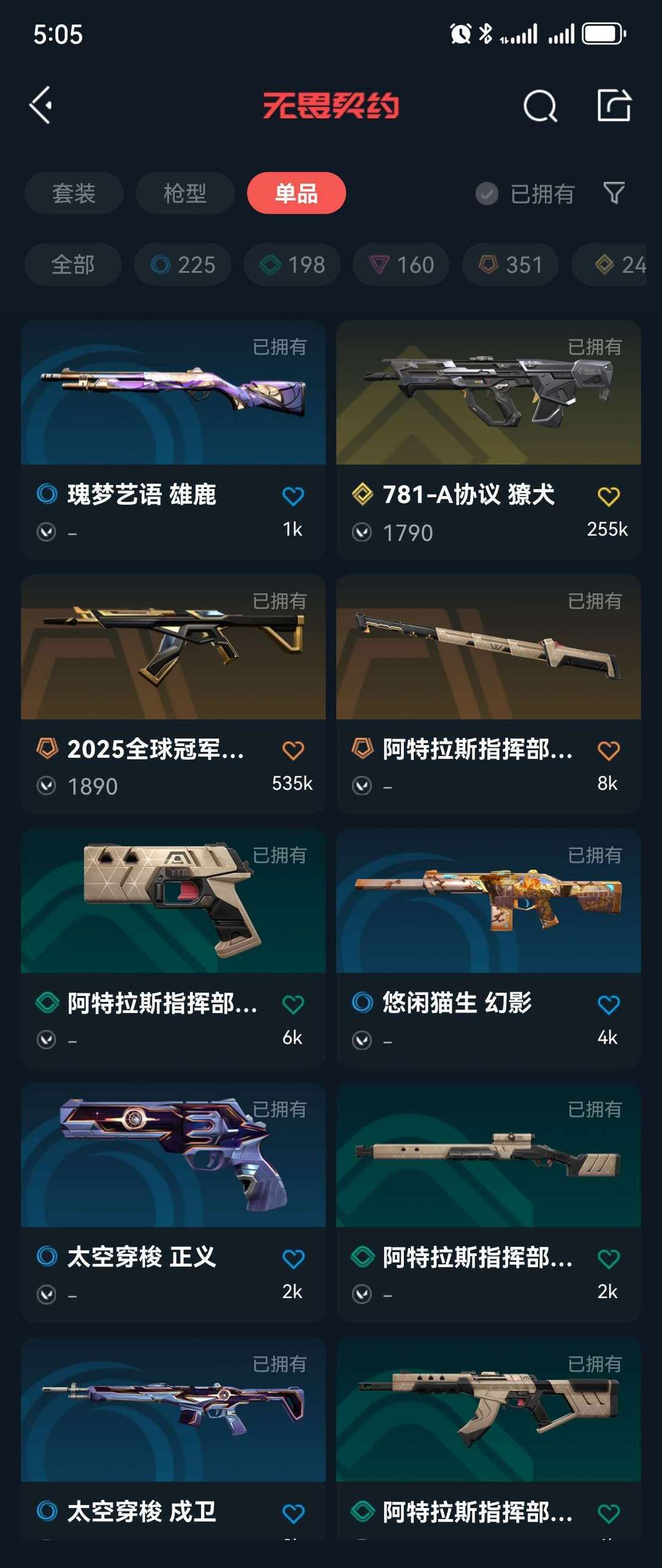Like the 2025全球冠军 skin
662x1568 pixels.
(293, 750)
